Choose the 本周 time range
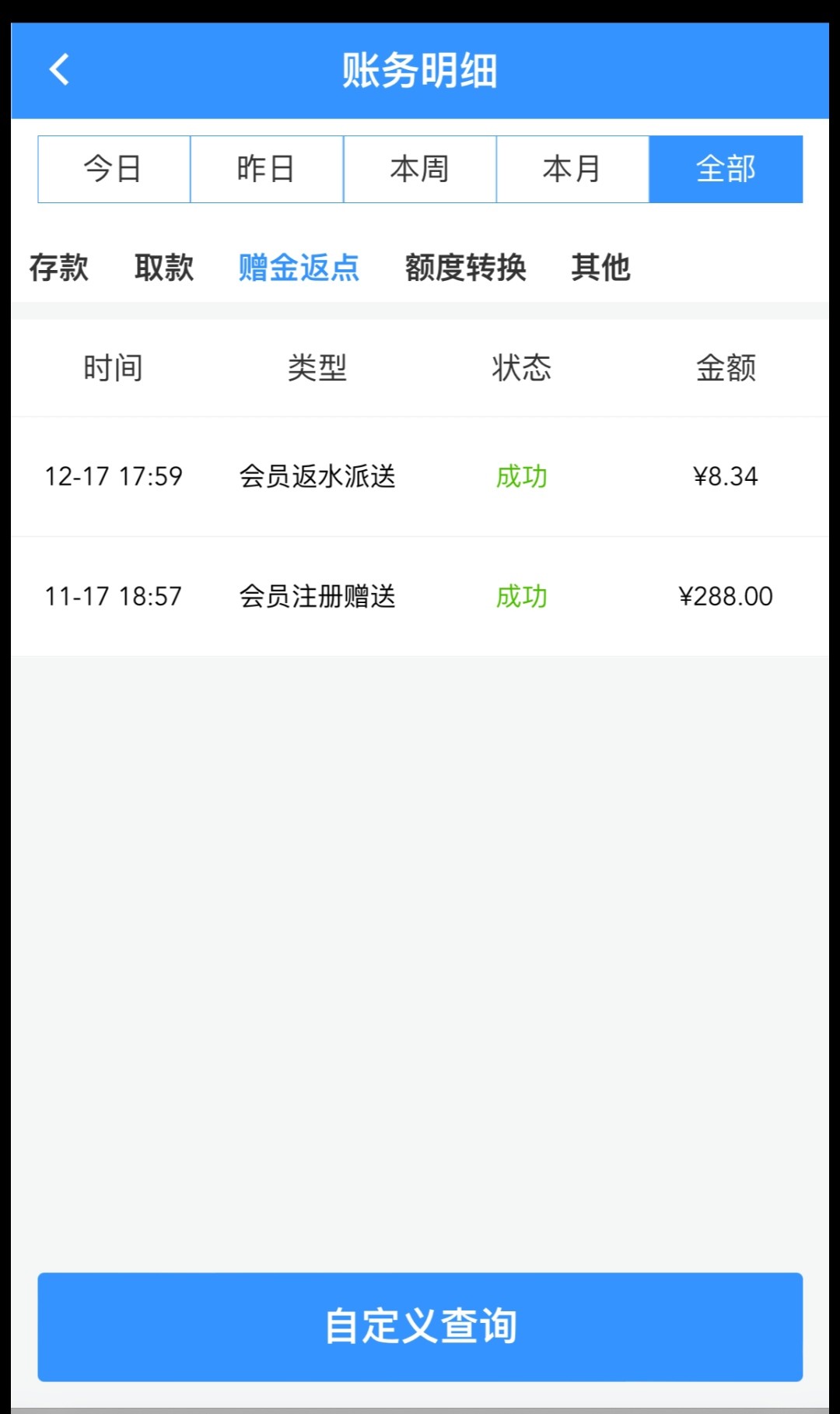 (x=419, y=169)
